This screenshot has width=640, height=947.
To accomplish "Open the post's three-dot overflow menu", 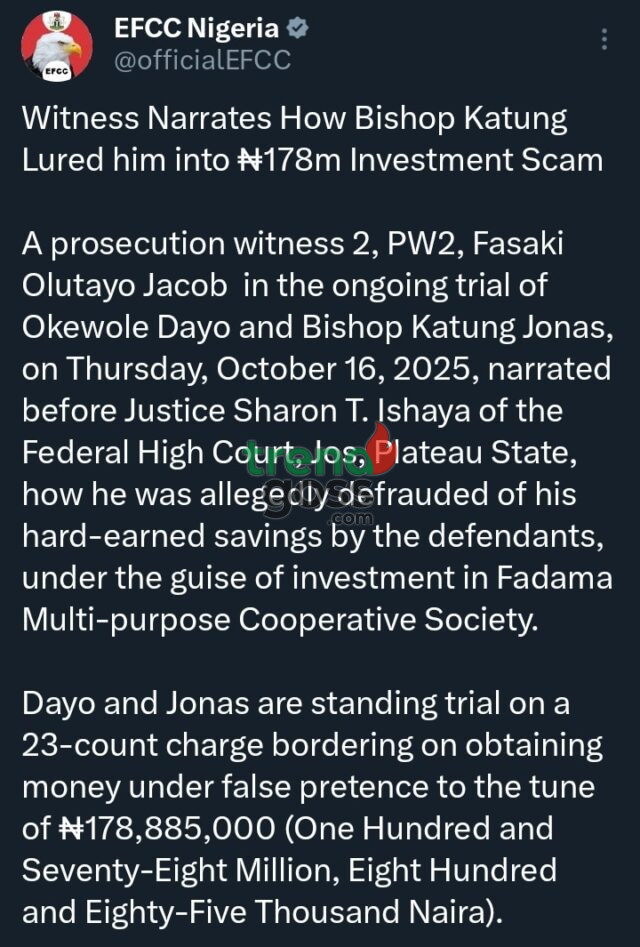I will click(x=603, y=40).
